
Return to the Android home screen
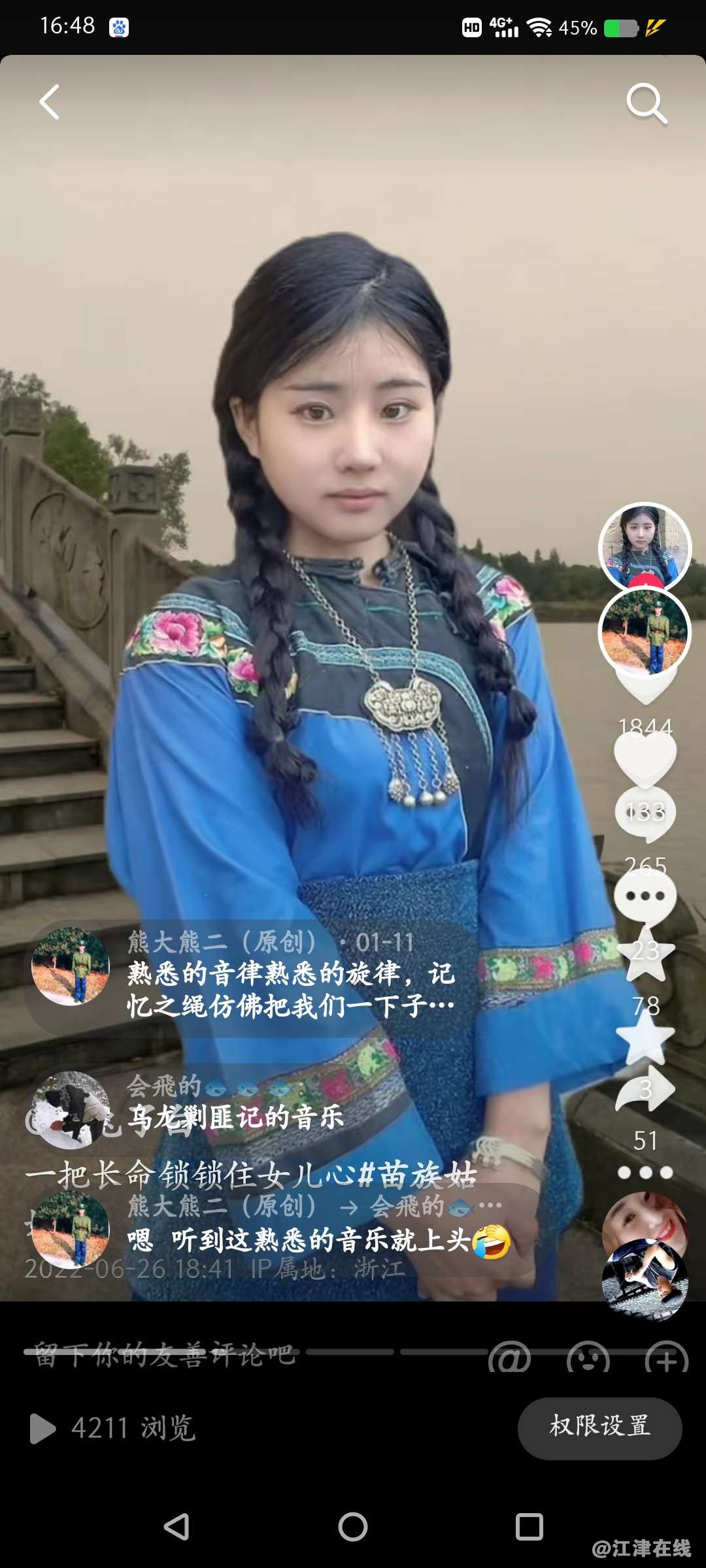coord(353,1527)
